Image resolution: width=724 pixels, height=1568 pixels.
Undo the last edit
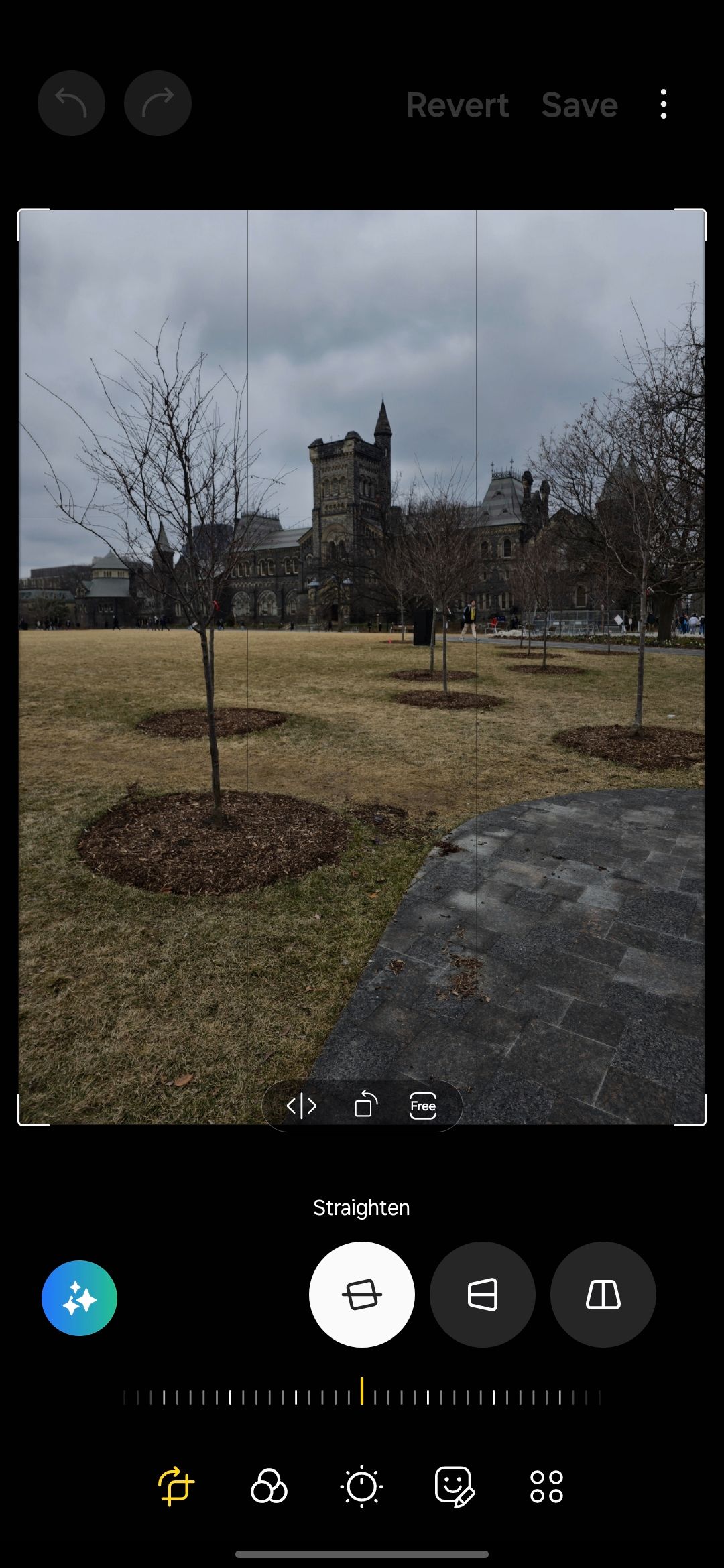[71, 104]
